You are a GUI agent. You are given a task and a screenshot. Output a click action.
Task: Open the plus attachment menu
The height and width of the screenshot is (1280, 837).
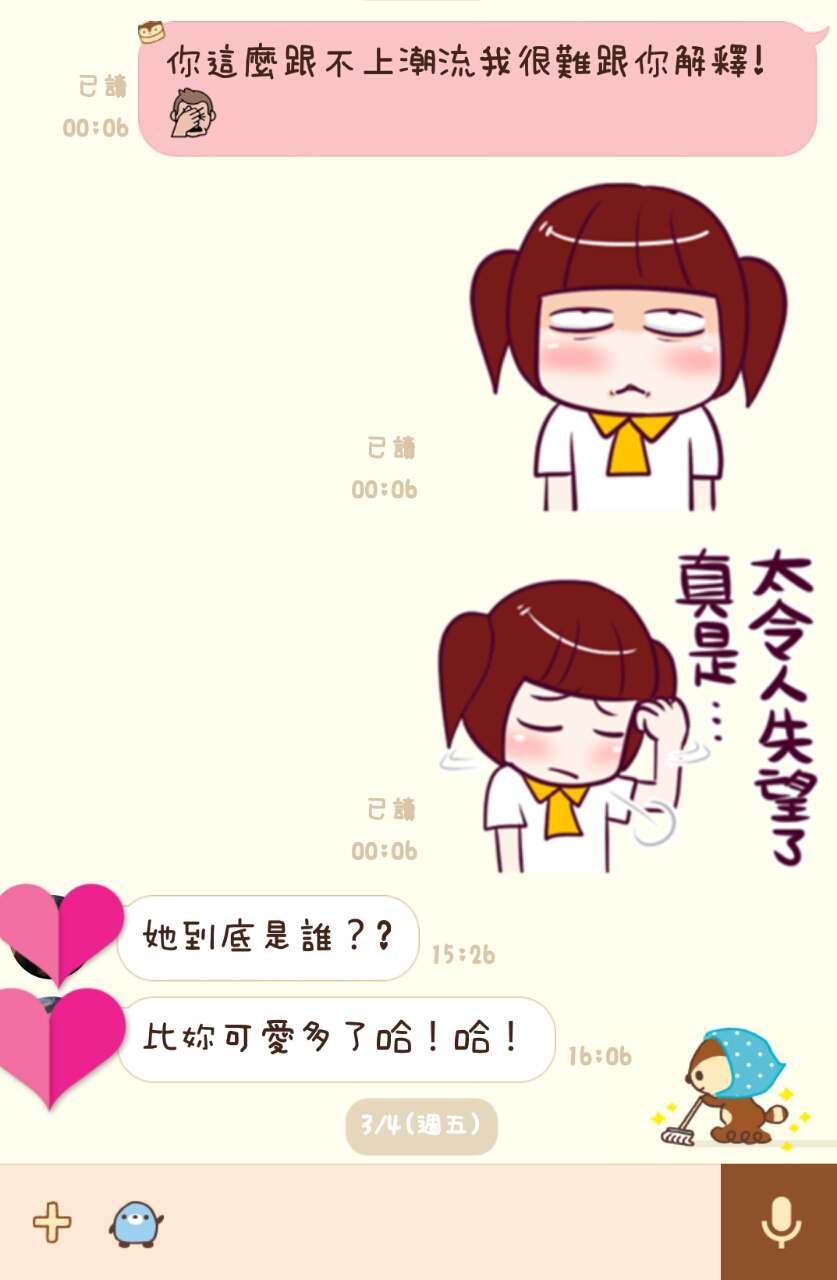click(52, 1223)
